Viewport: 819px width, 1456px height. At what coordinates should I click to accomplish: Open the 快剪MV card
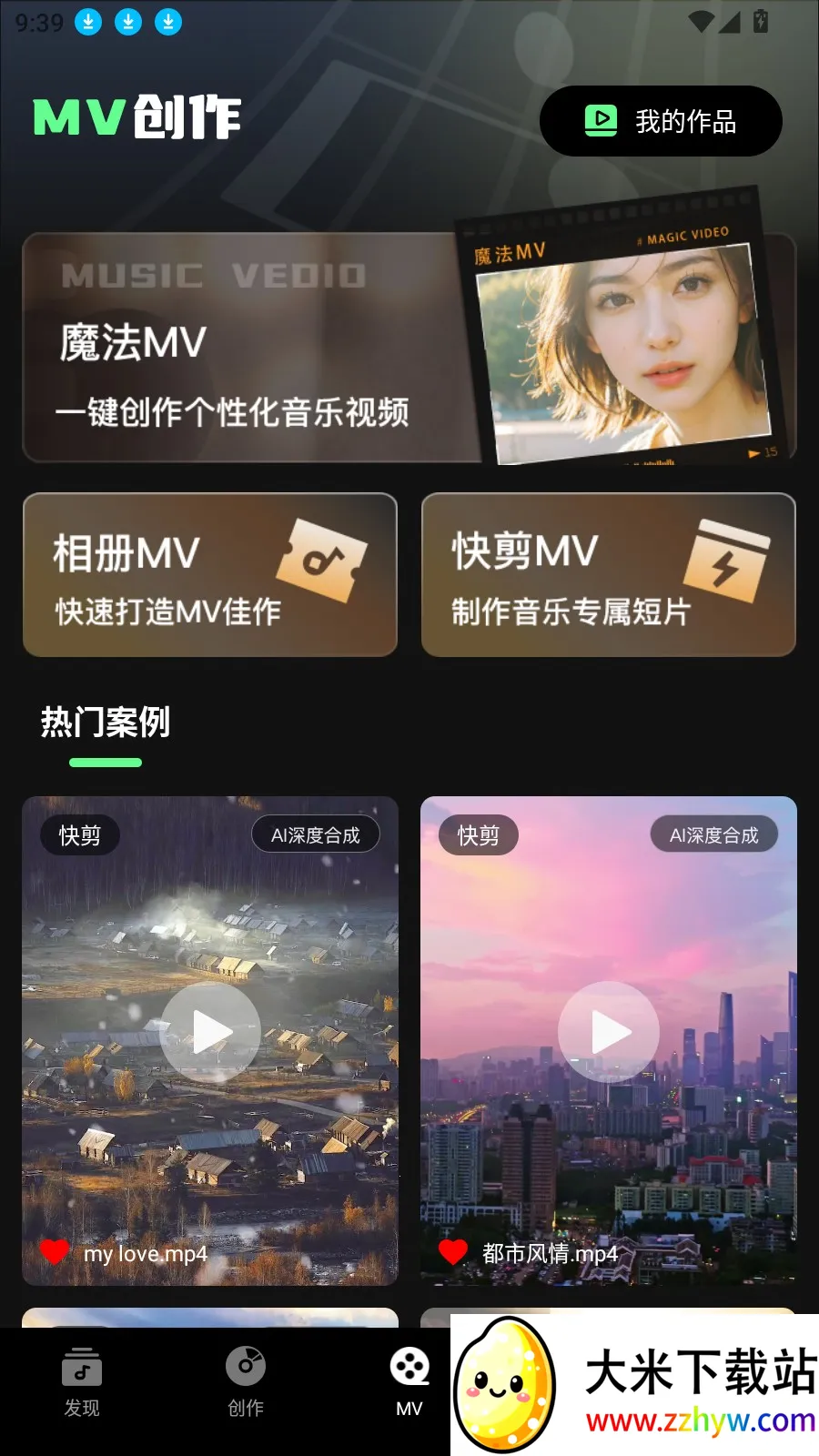[x=608, y=575]
